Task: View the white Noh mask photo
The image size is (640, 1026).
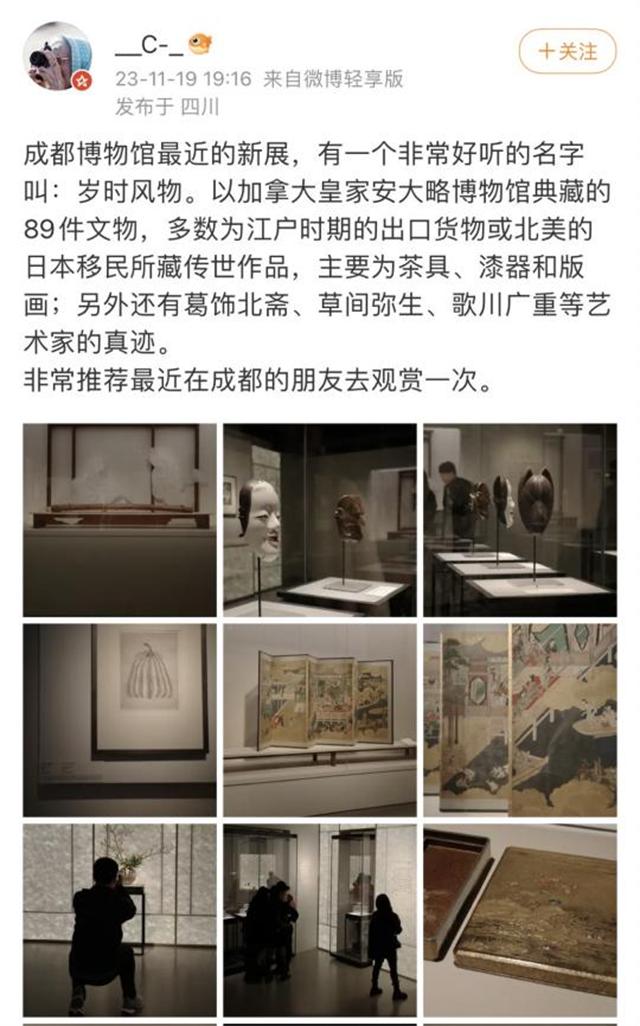Action: [x=319, y=519]
